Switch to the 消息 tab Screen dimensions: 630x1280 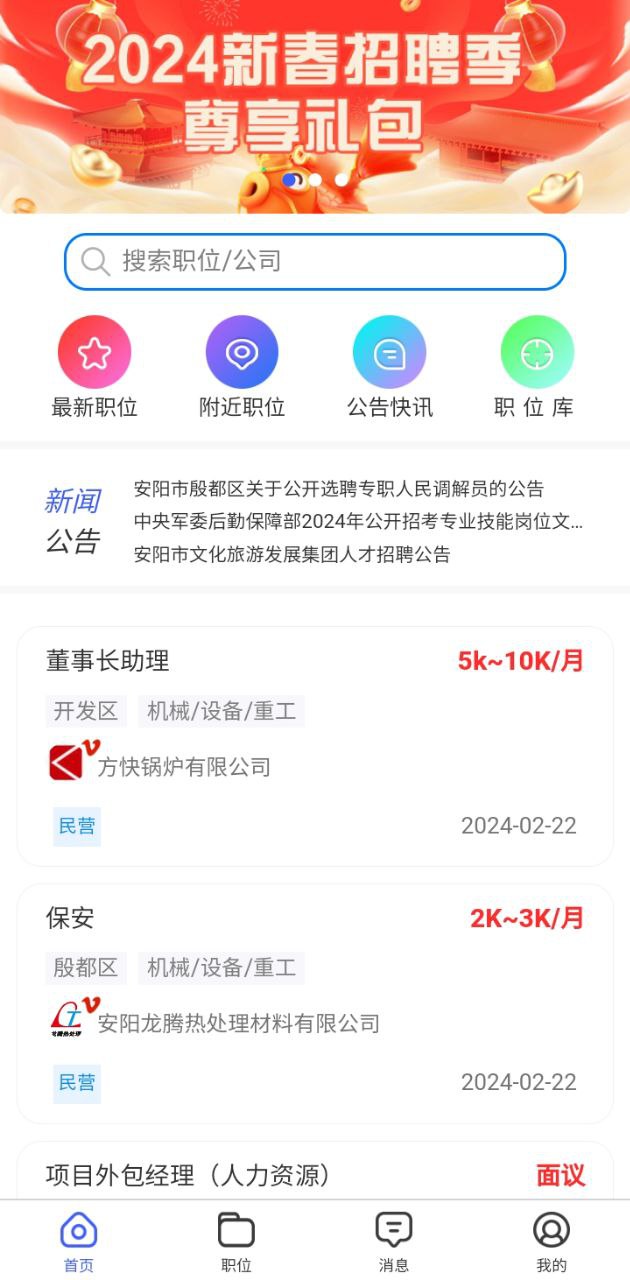click(393, 1242)
